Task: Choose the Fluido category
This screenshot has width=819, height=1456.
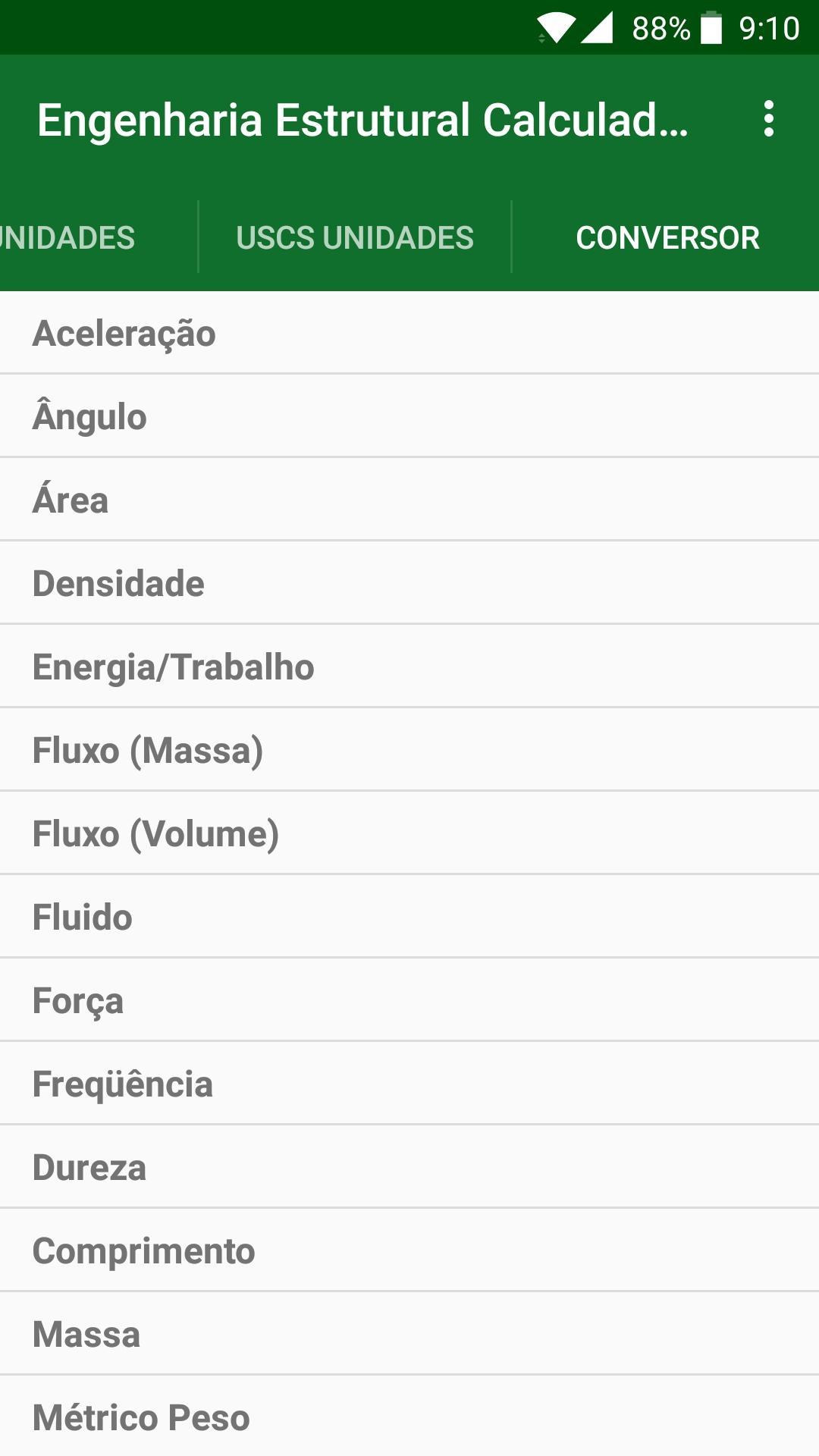Action: [409, 918]
